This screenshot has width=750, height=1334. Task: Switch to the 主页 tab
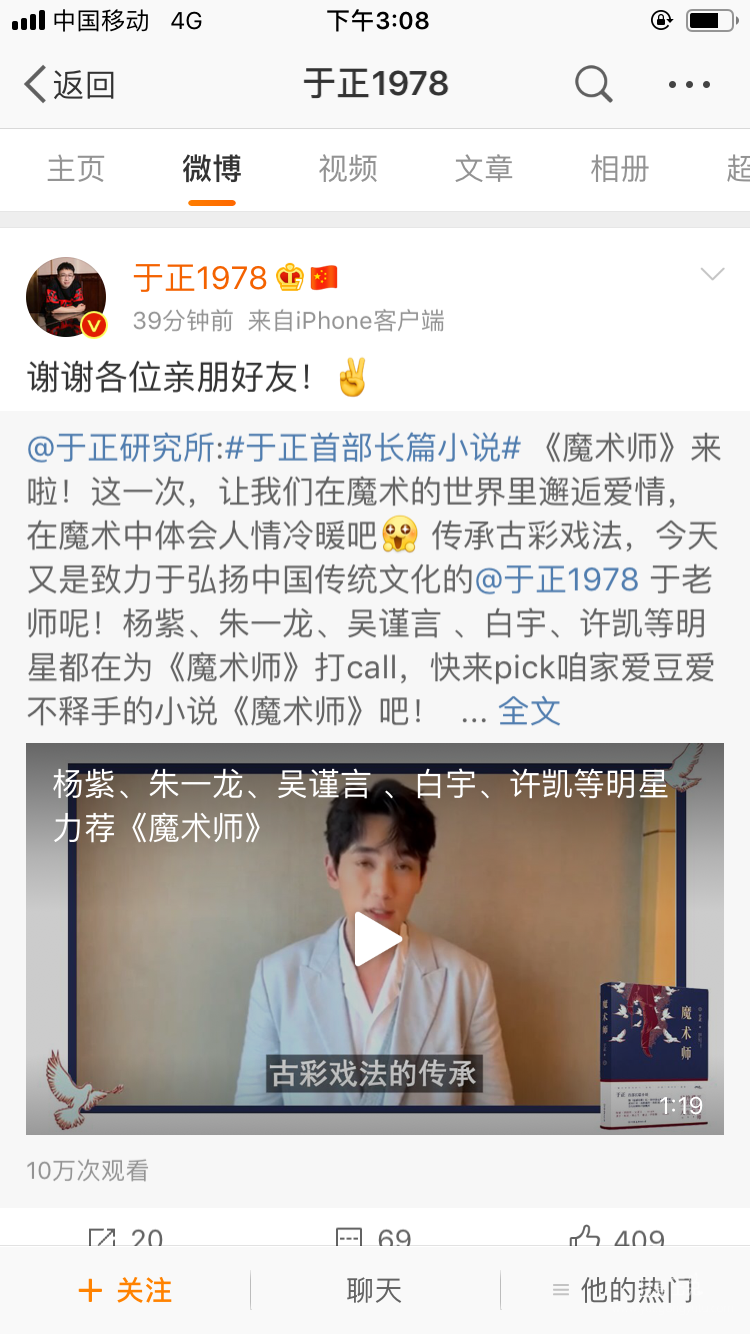(76, 169)
